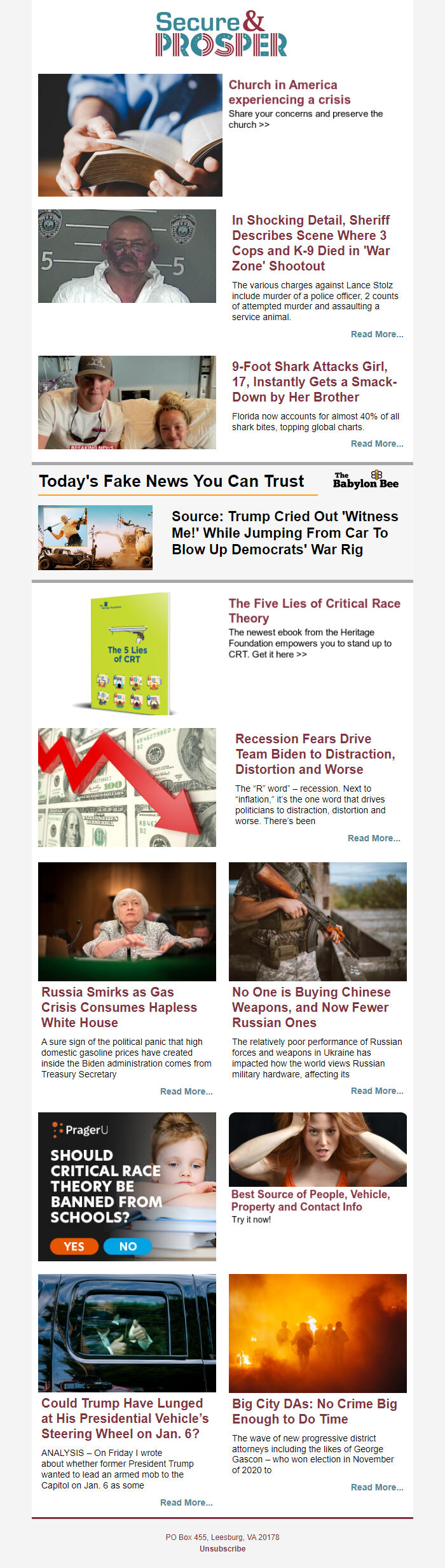Read more on the Trump steering wheel analysis
The height and width of the screenshot is (1568, 445).
(x=186, y=1502)
